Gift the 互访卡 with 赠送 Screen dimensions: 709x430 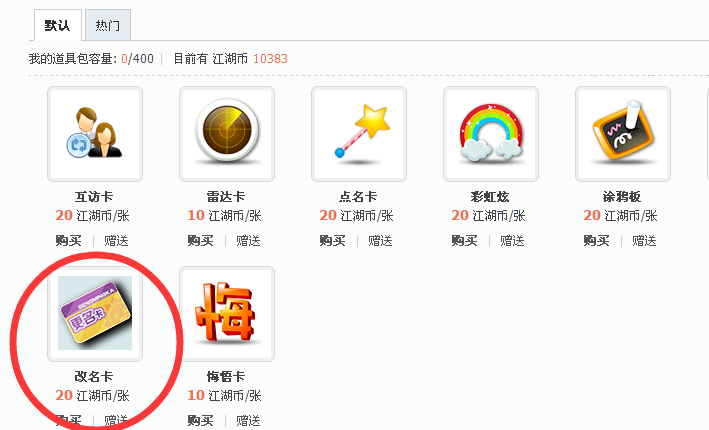pyautogui.click(x=116, y=240)
